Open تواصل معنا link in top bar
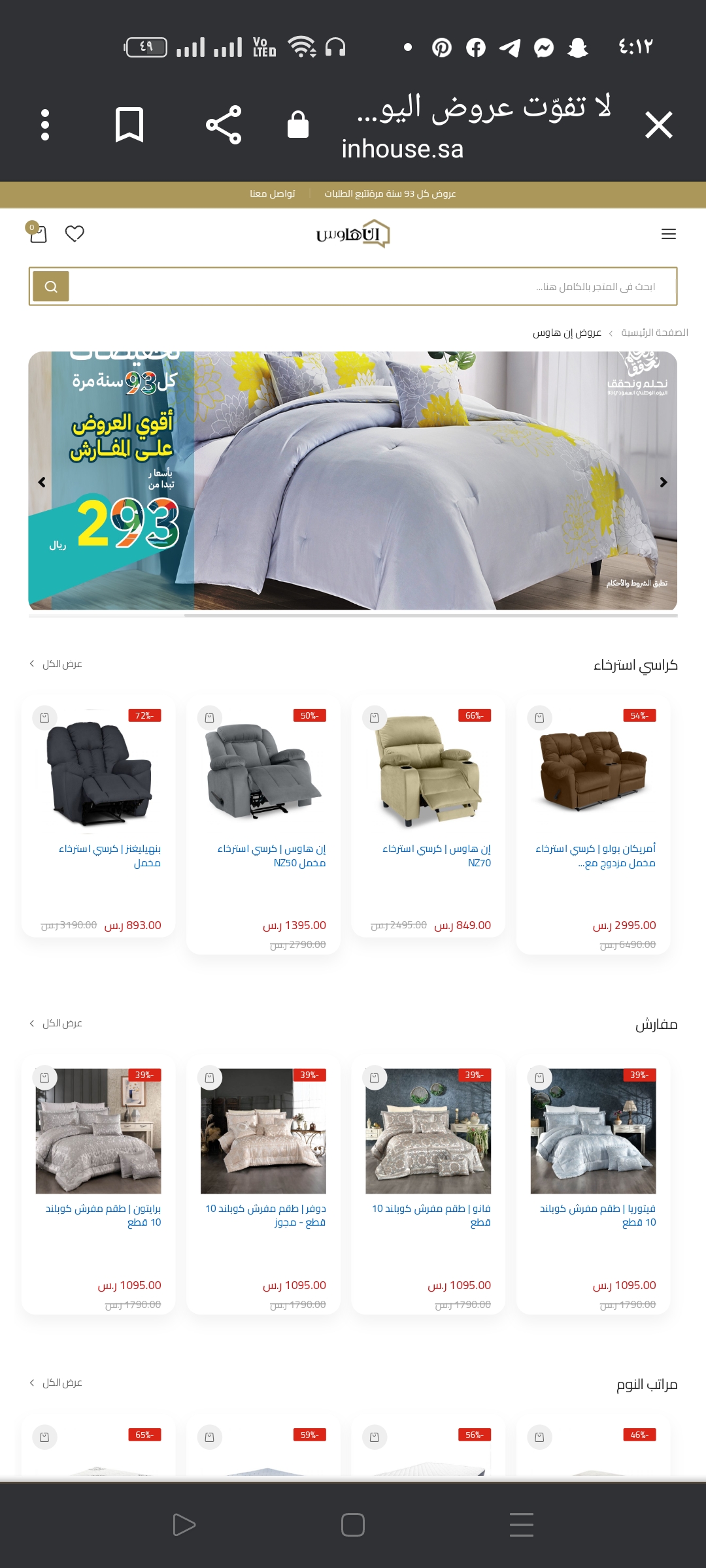Image resolution: width=706 pixels, height=1568 pixels. pyautogui.click(x=273, y=193)
